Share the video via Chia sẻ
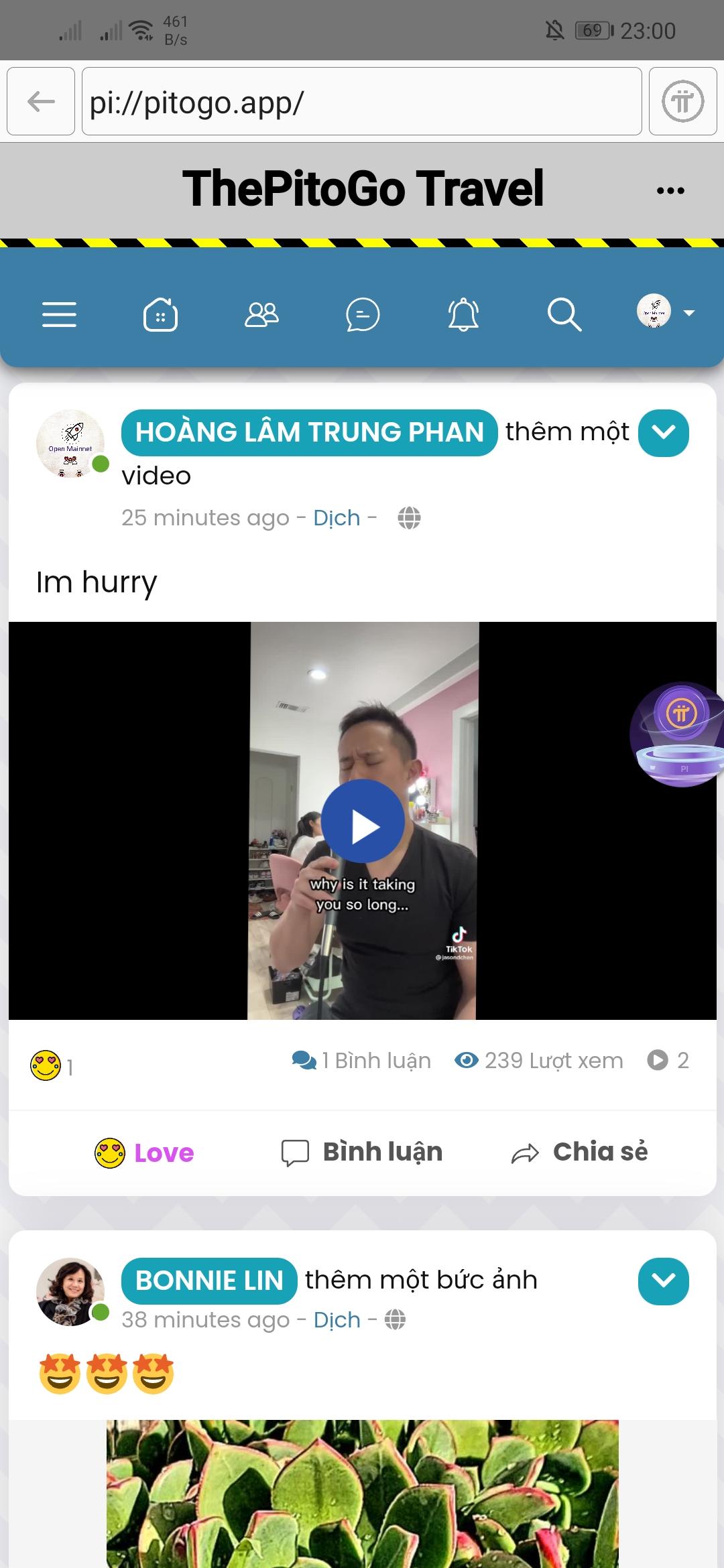The height and width of the screenshot is (1568, 724). coord(580,1153)
